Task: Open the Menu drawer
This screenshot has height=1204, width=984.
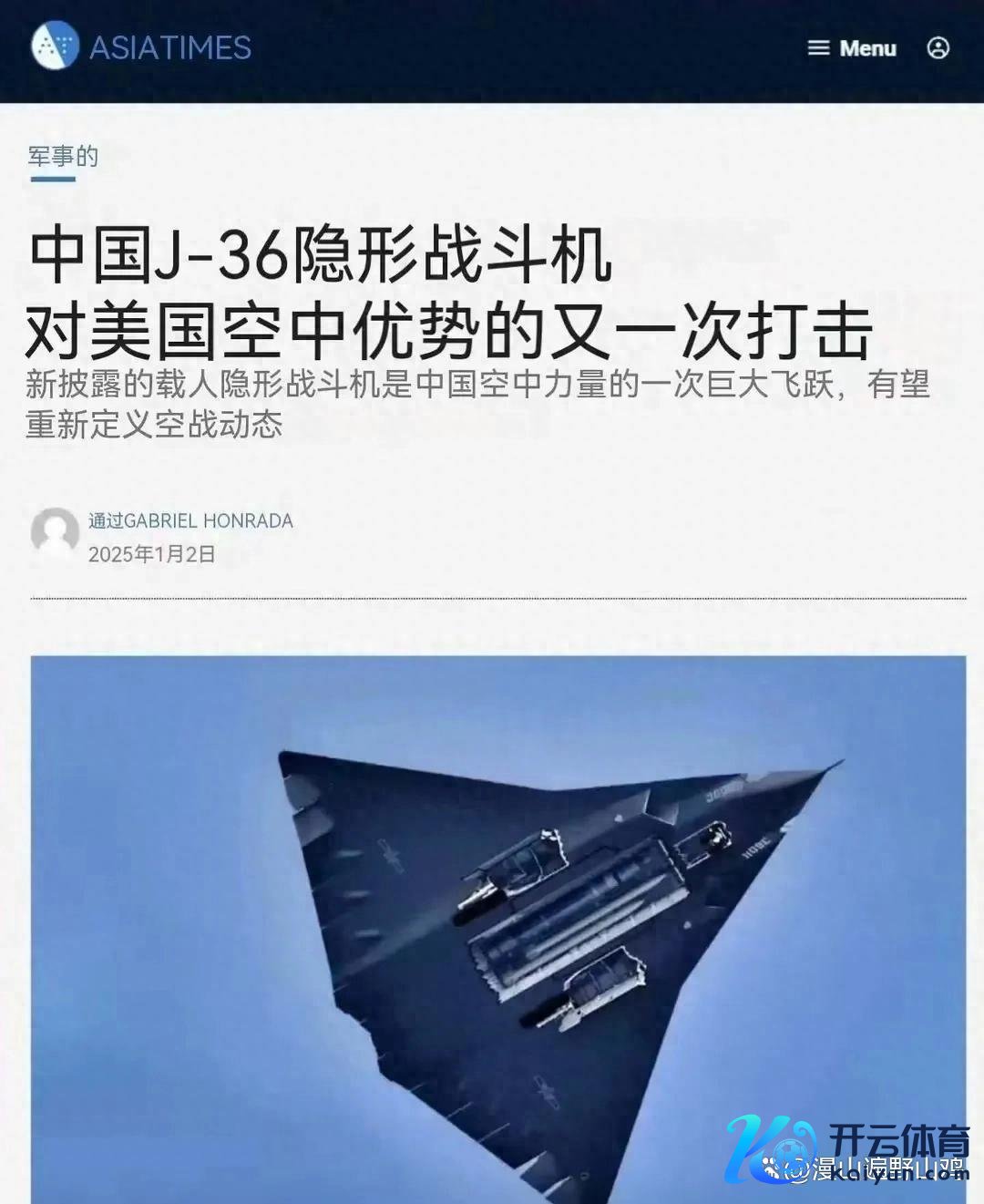Action: (852, 48)
